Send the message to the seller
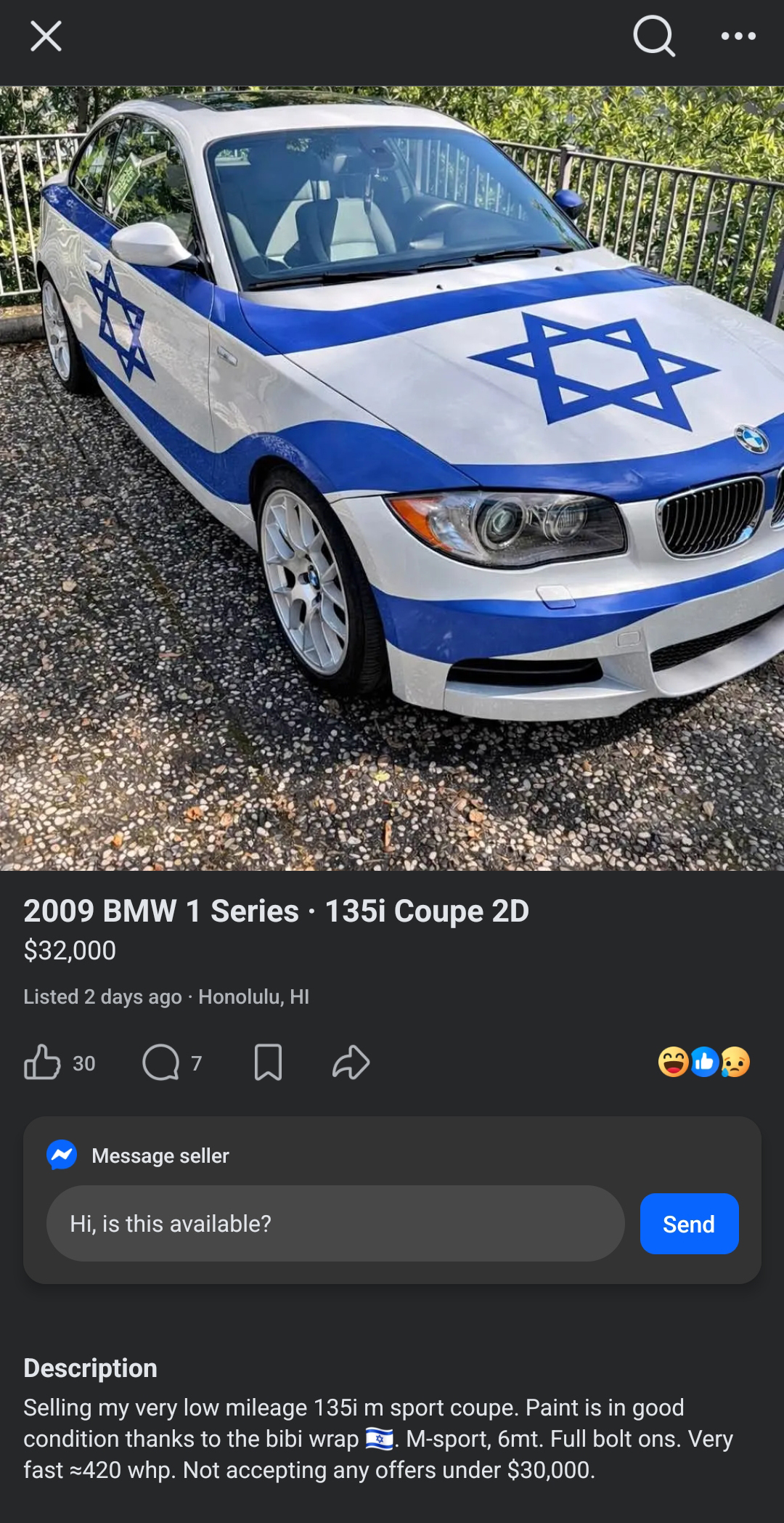The image size is (784, 1523). coord(689,1224)
